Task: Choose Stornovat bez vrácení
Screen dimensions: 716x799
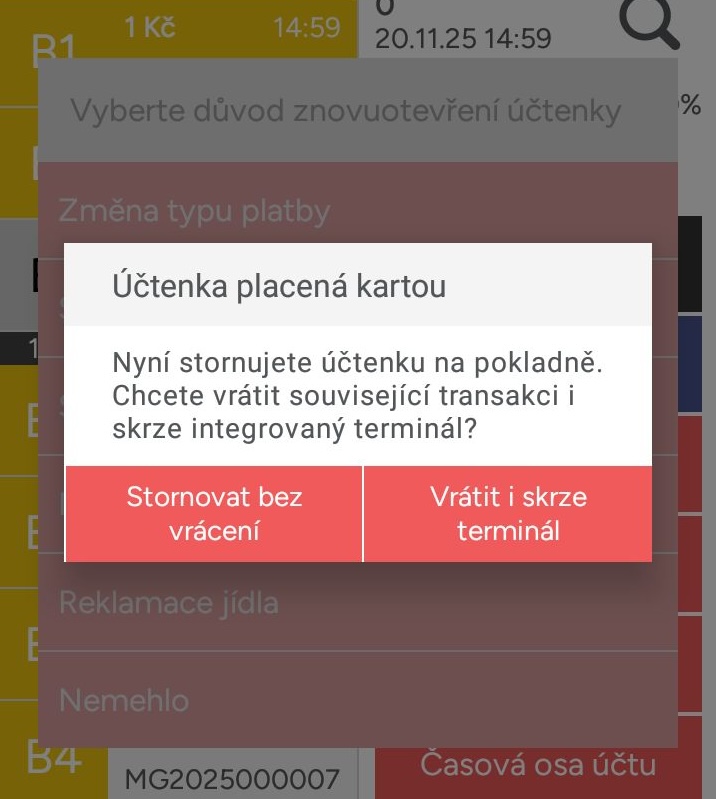Action: point(214,513)
